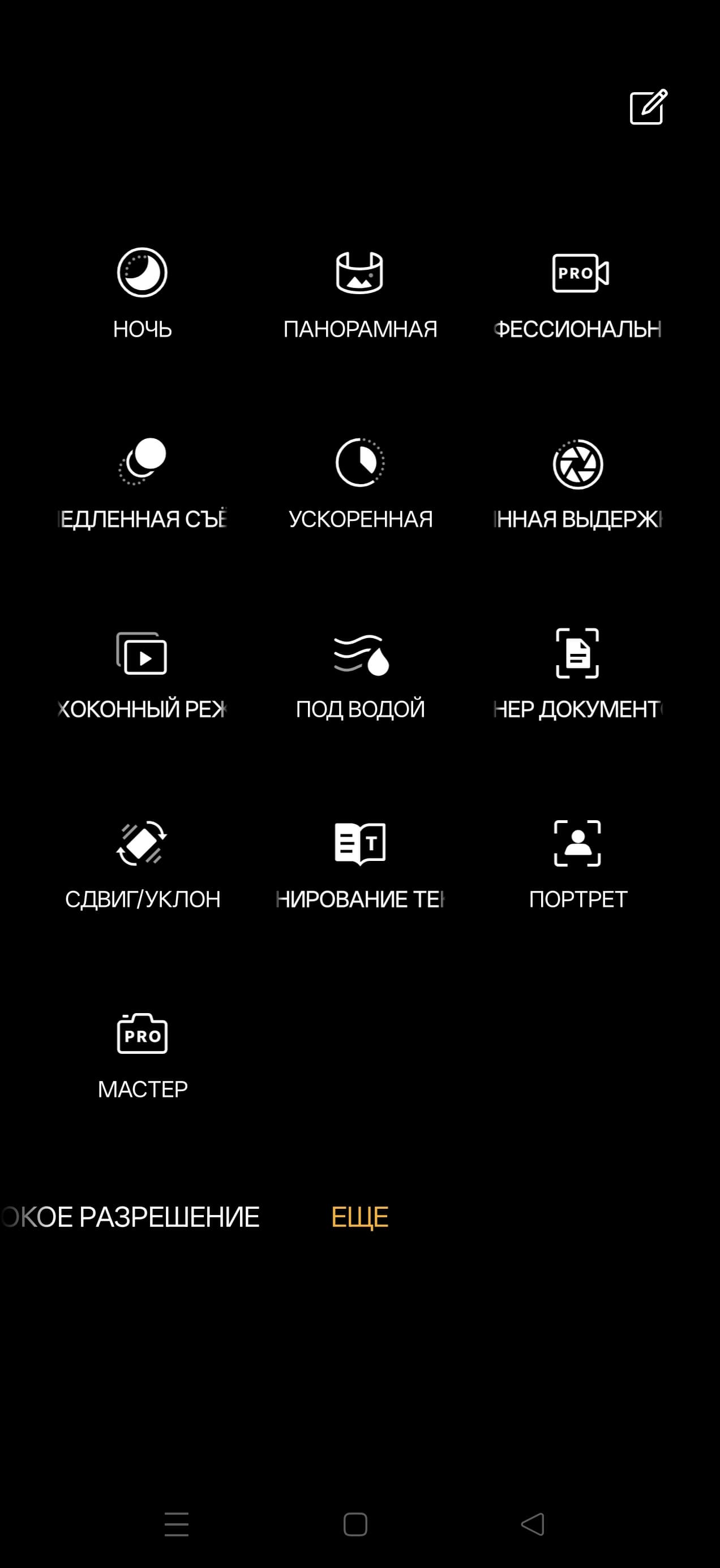Switch to the high resolution tab
The height and width of the screenshot is (1568, 720).
131,1217
